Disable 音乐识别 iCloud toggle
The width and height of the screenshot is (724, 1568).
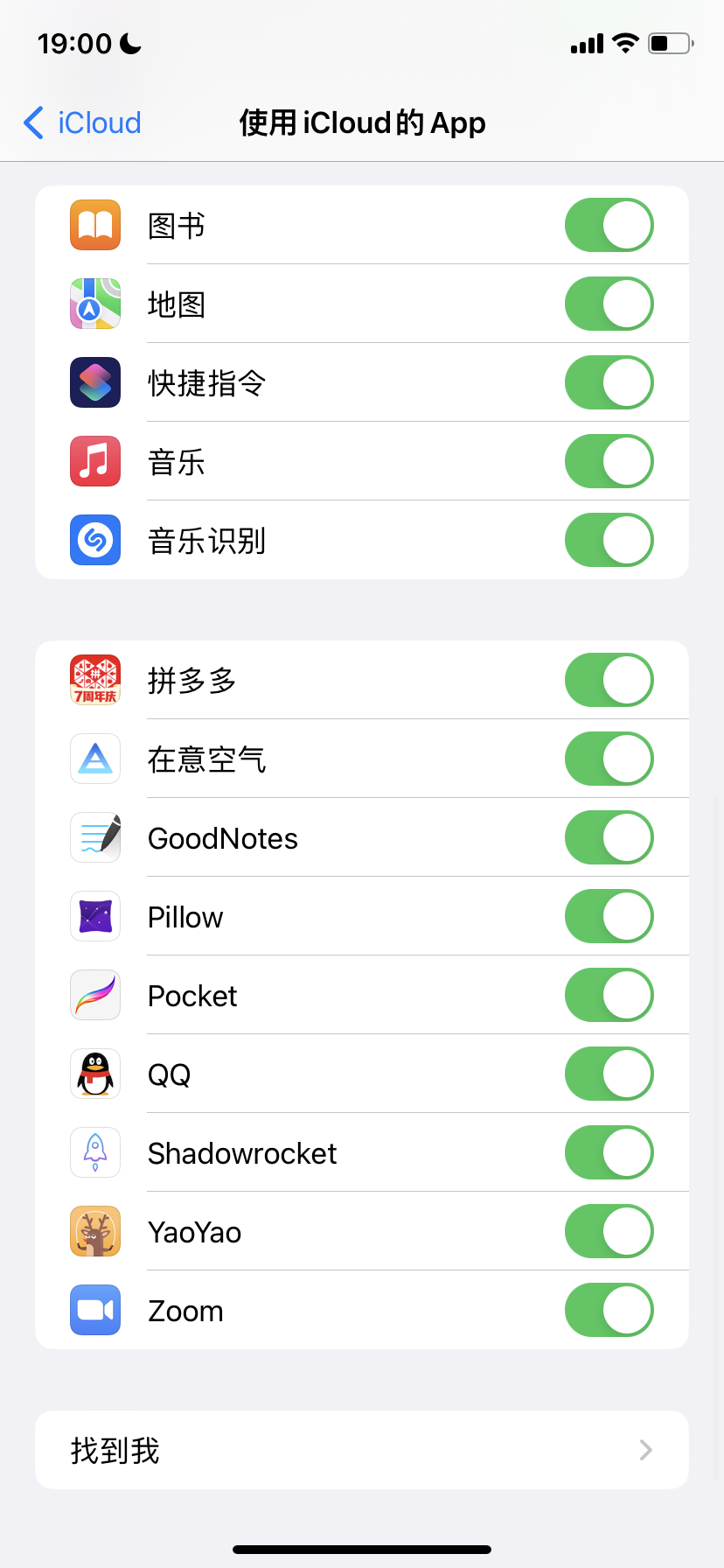609,540
